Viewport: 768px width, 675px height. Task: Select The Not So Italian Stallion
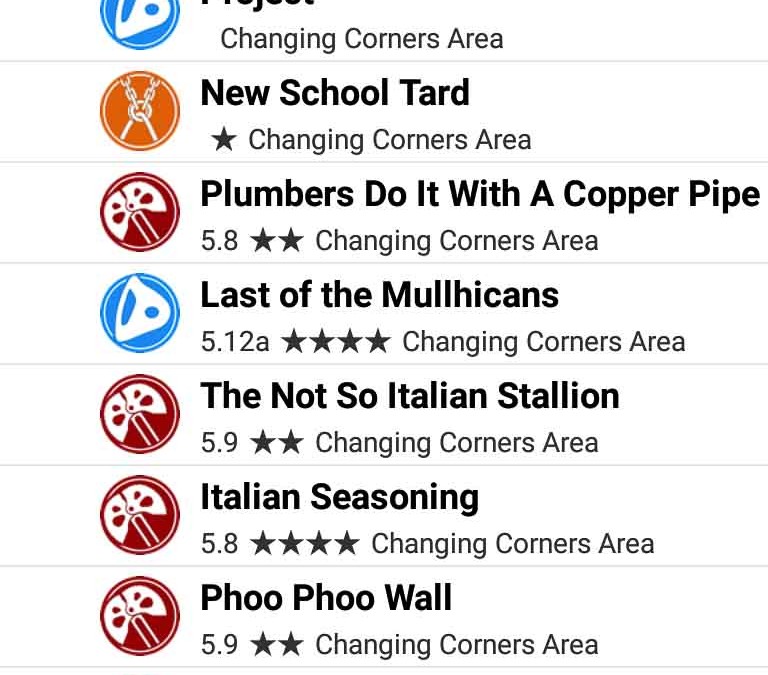point(410,397)
